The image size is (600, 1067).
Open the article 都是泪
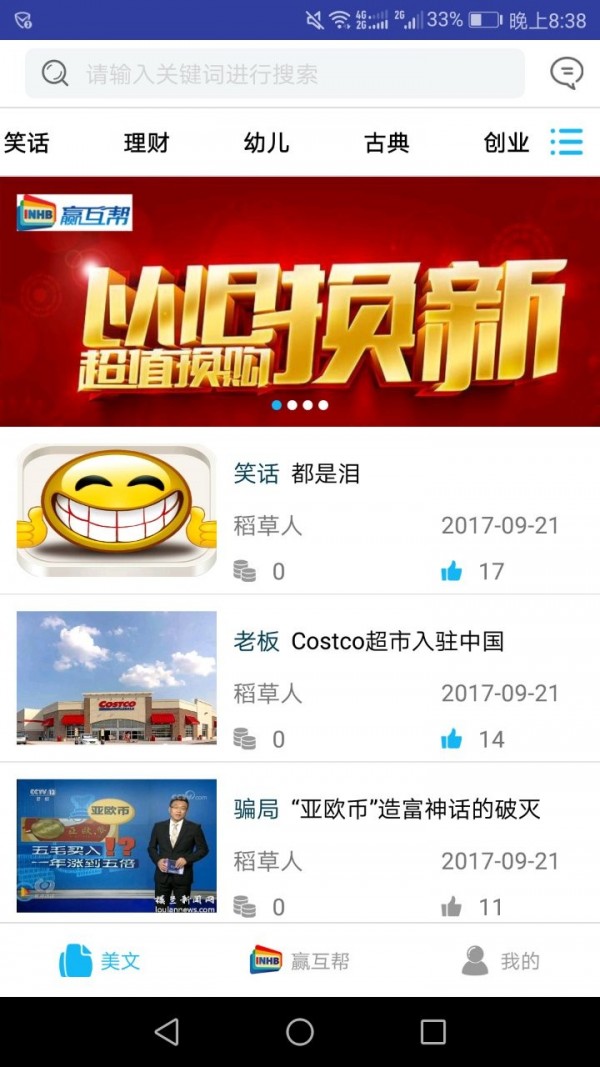[x=325, y=474]
